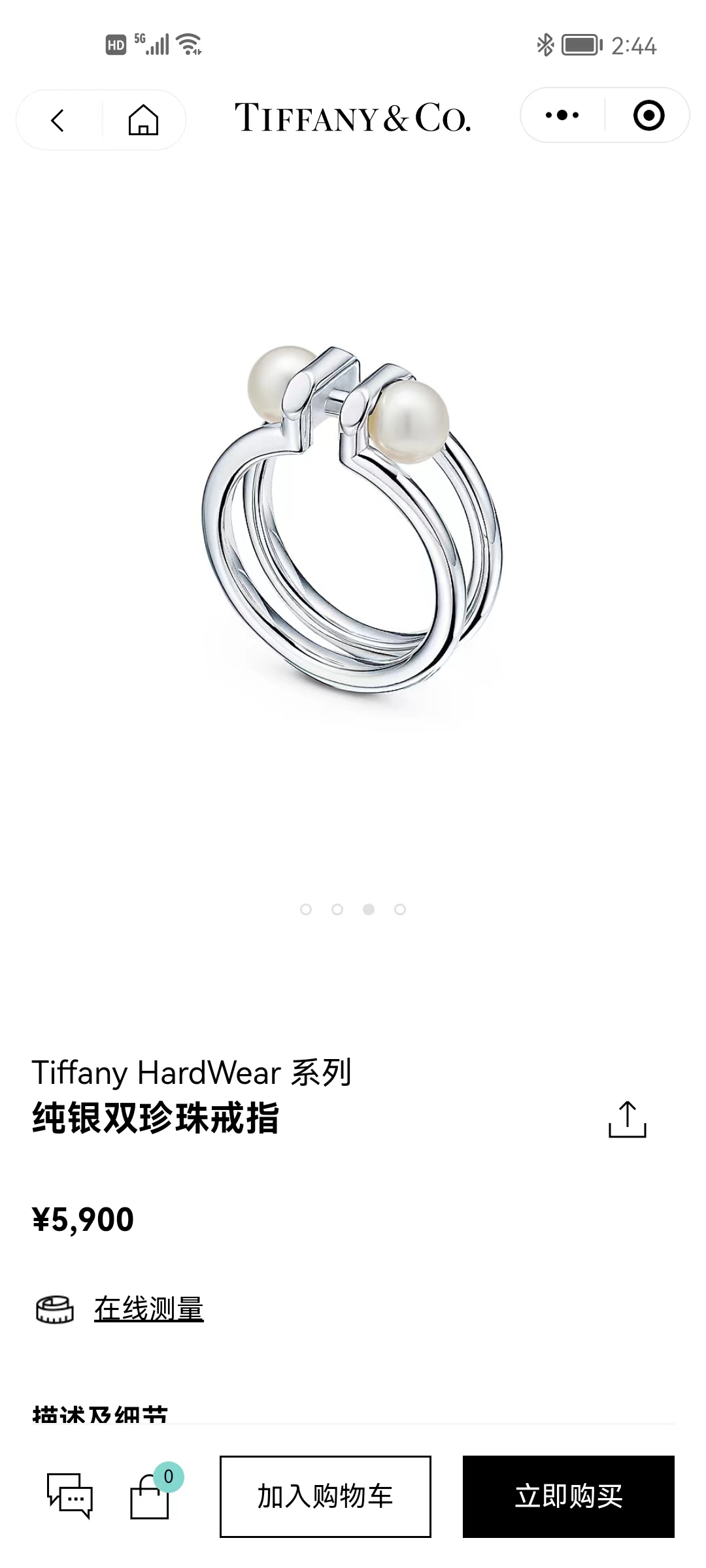Jump to the first image indicator dot

pos(305,909)
